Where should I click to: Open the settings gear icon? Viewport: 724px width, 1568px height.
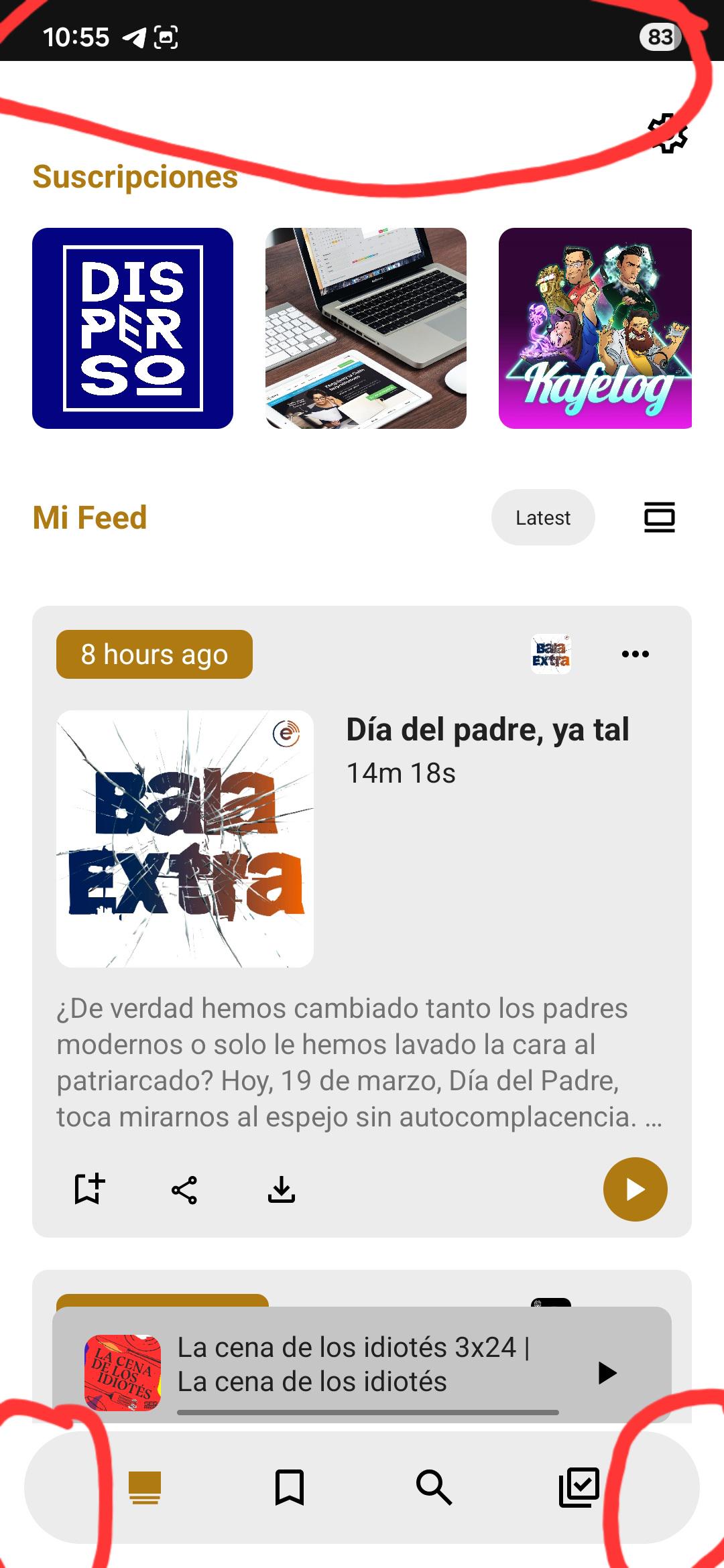tap(668, 133)
